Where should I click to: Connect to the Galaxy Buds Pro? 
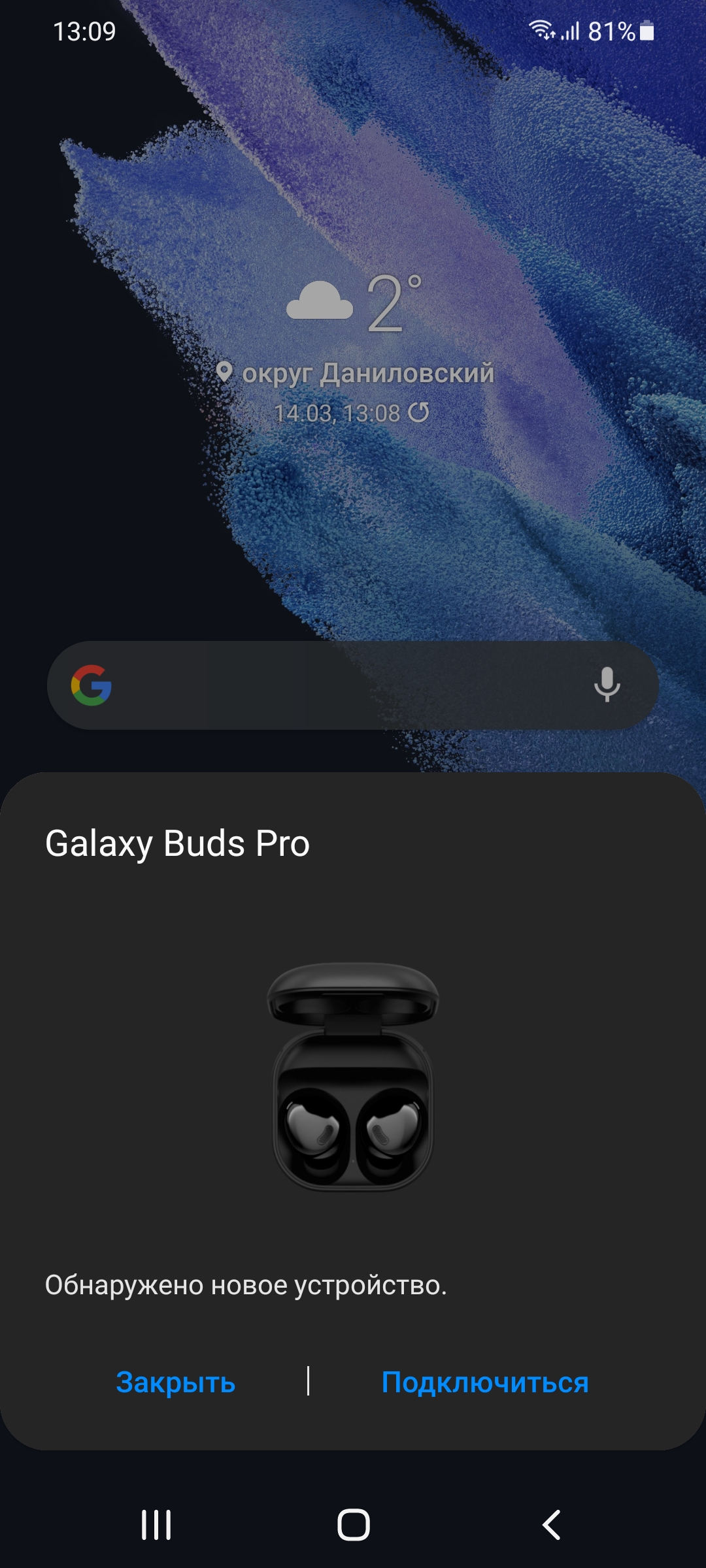click(484, 1382)
